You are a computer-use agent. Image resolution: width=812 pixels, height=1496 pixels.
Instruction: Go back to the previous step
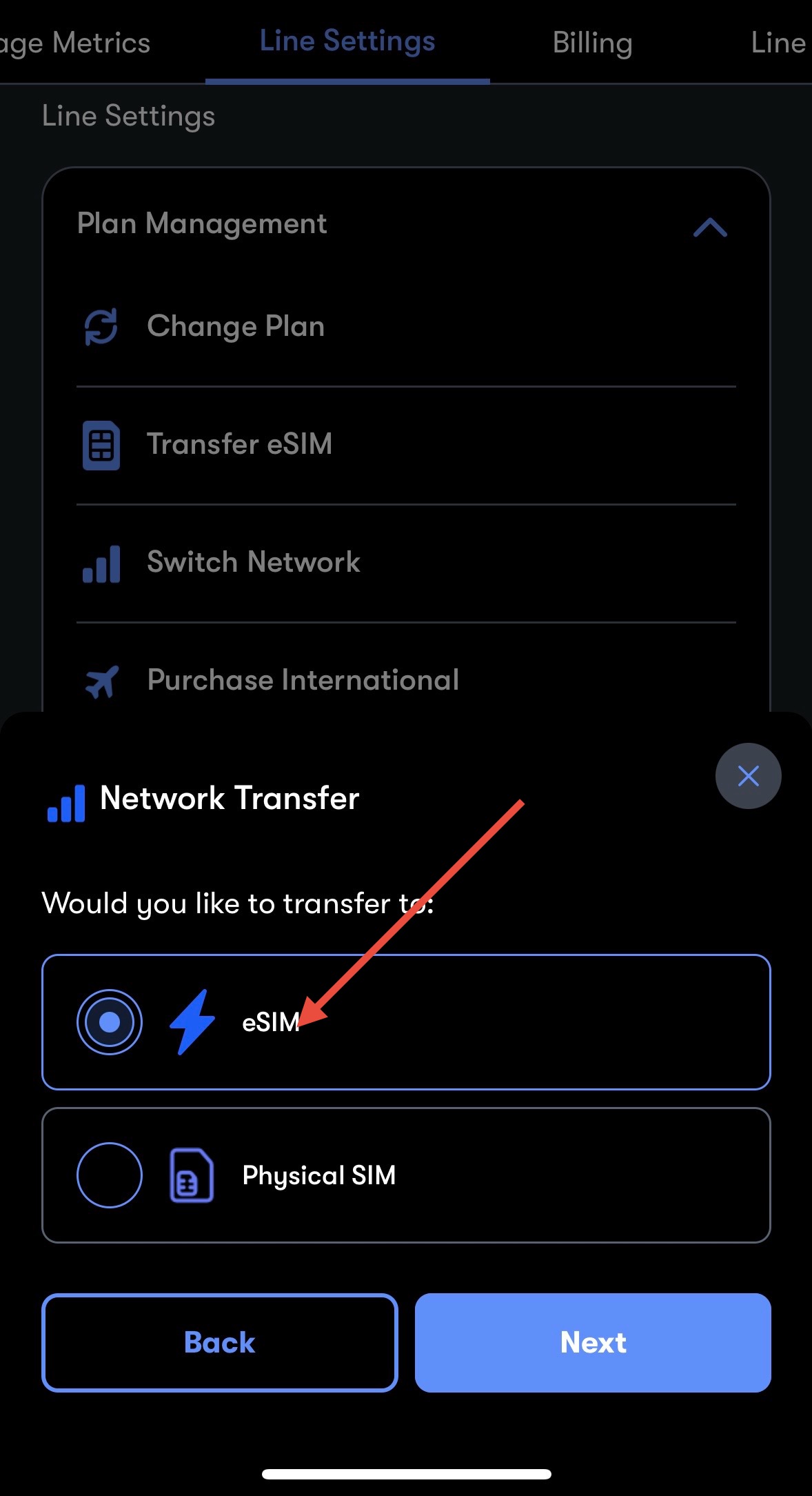219,1342
